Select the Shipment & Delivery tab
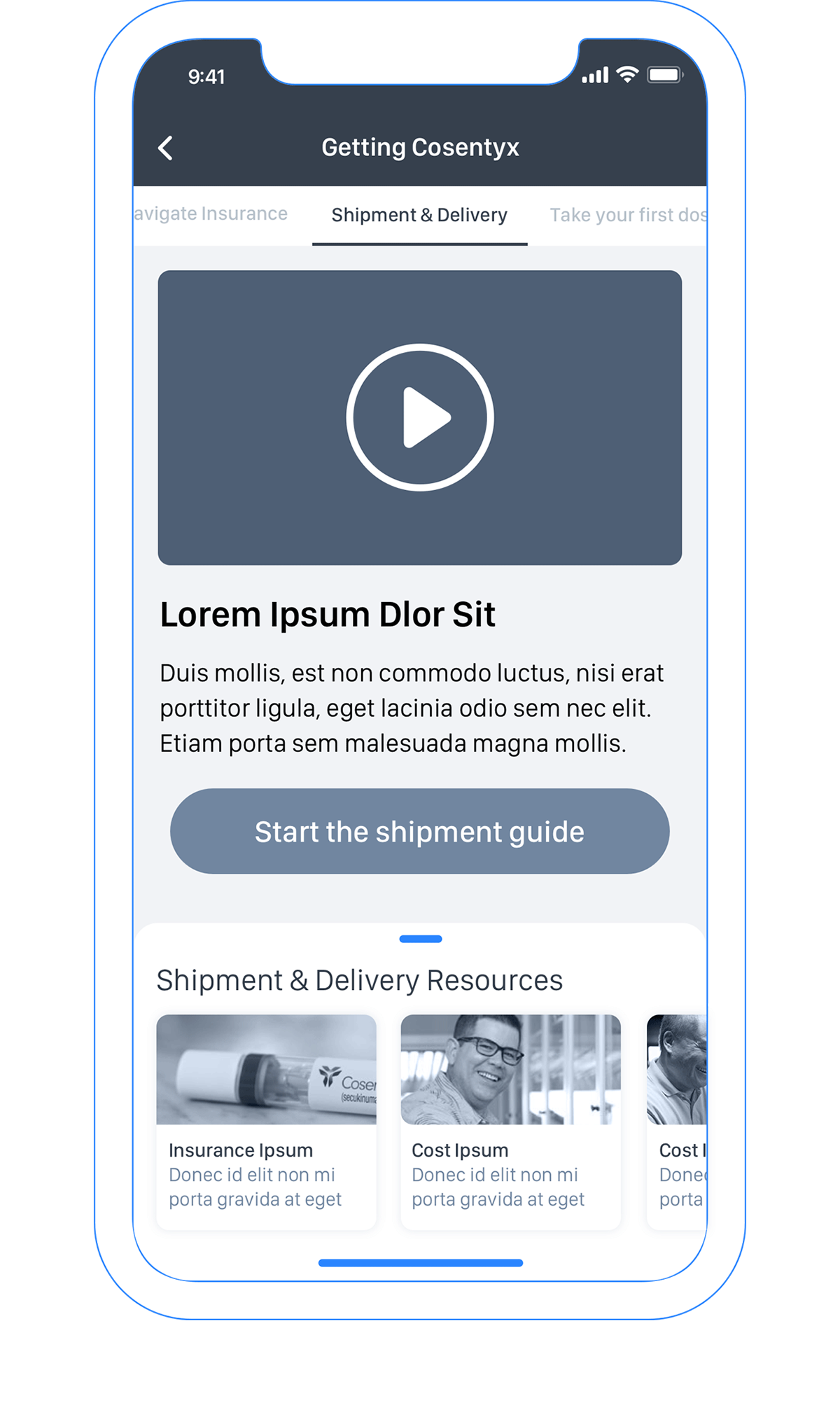This screenshot has height=1424, width=840. [419, 215]
